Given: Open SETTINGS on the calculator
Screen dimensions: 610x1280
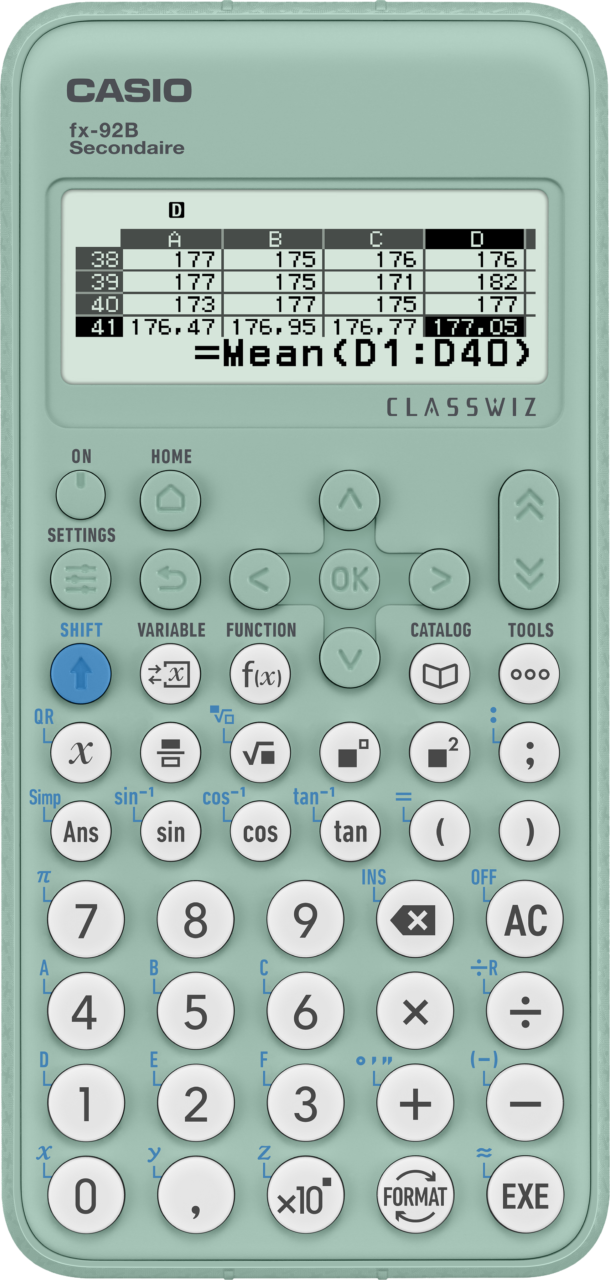Looking at the screenshot, I should pyautogui.click(x=81, y=578).
